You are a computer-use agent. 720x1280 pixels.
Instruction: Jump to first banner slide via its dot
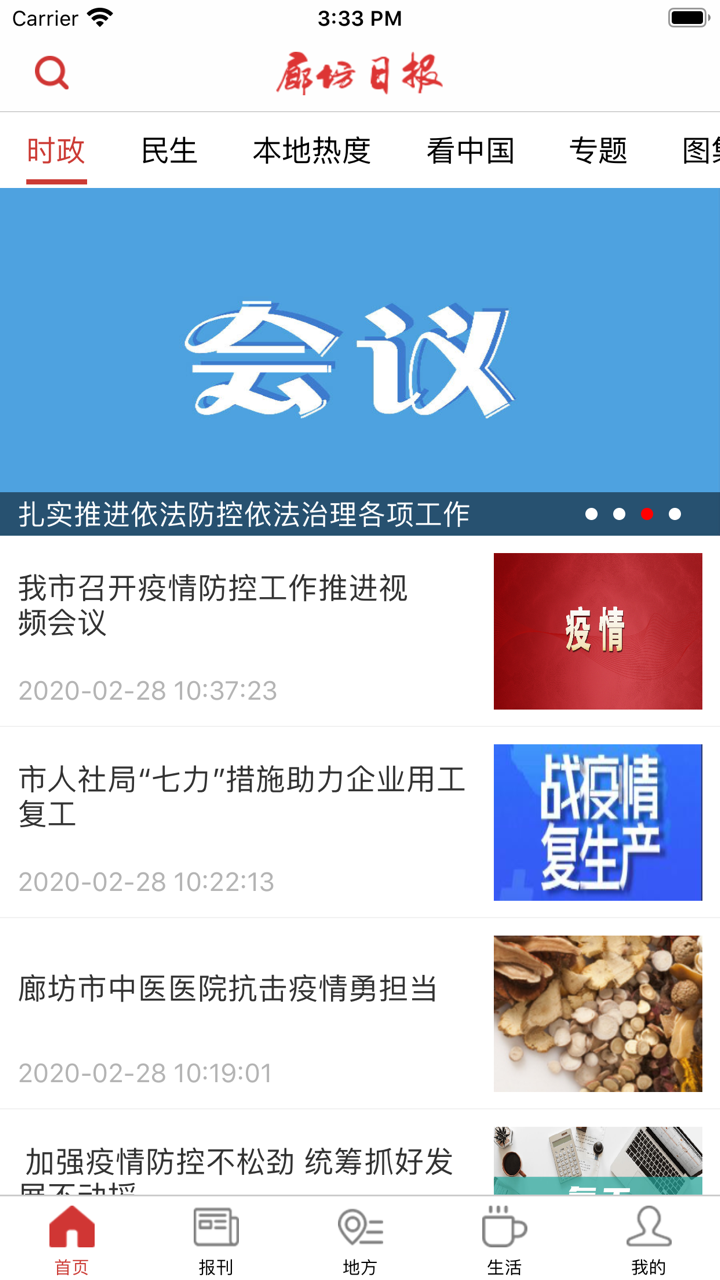point(589,513)
